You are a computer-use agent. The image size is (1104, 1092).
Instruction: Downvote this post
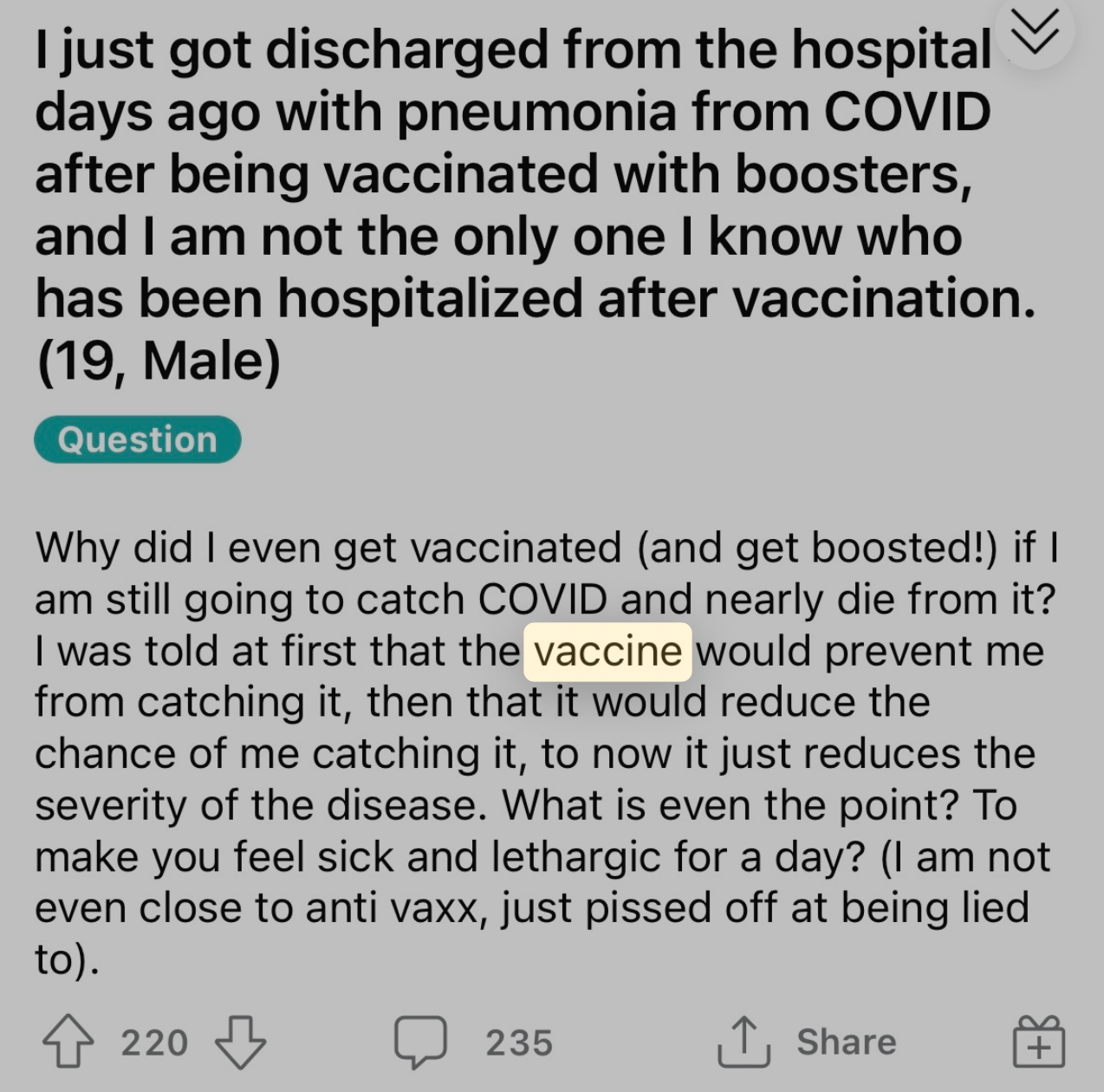240,1042
